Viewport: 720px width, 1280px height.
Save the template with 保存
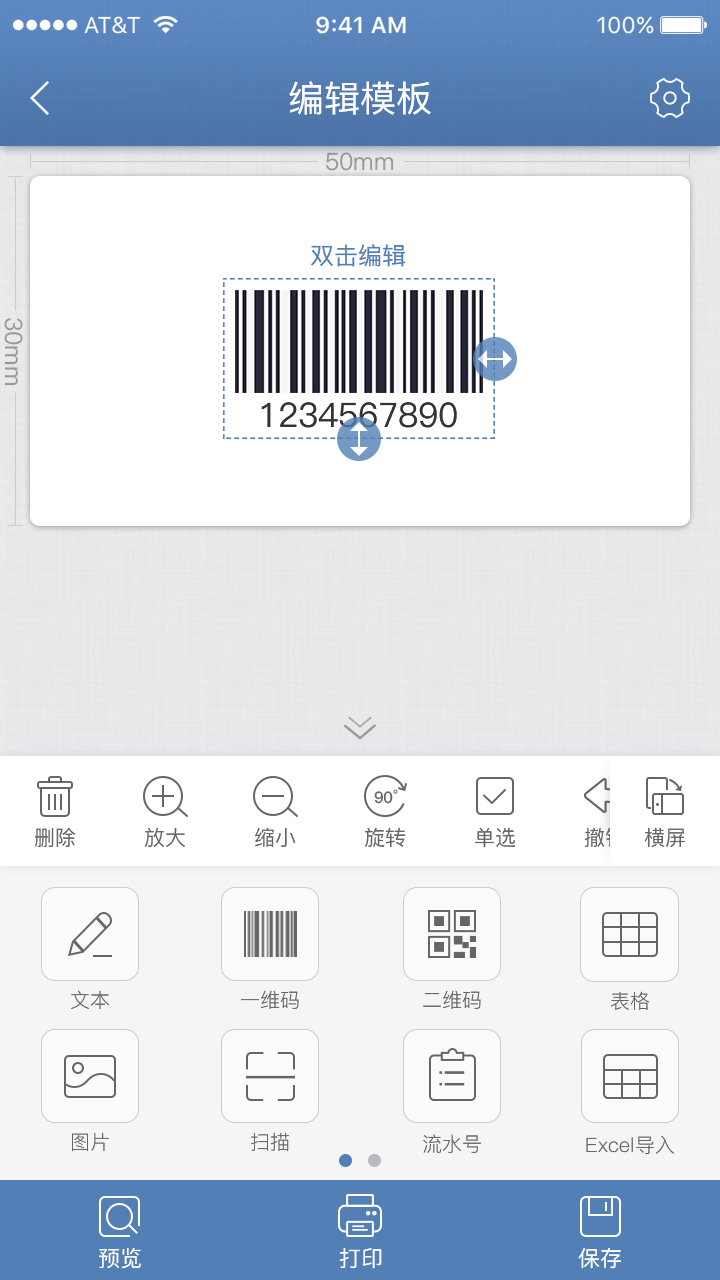599,1228
